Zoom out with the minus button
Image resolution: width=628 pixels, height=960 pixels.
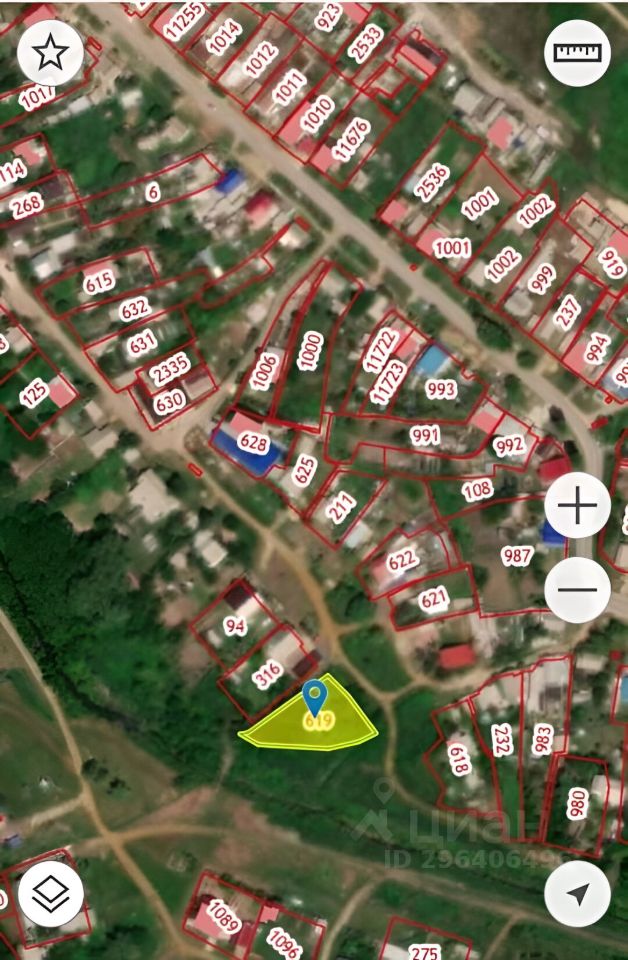click(577, 588)
